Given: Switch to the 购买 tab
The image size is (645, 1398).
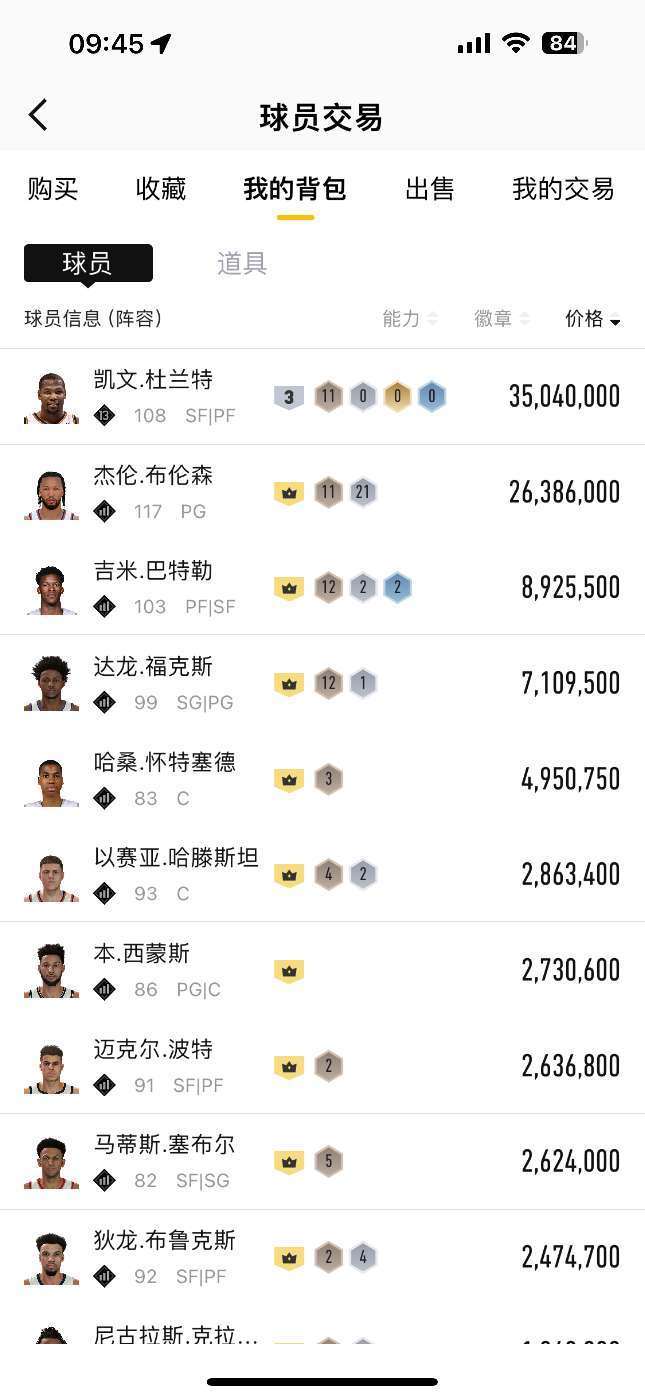Looking at the screenshot, I should pos(52,189).
